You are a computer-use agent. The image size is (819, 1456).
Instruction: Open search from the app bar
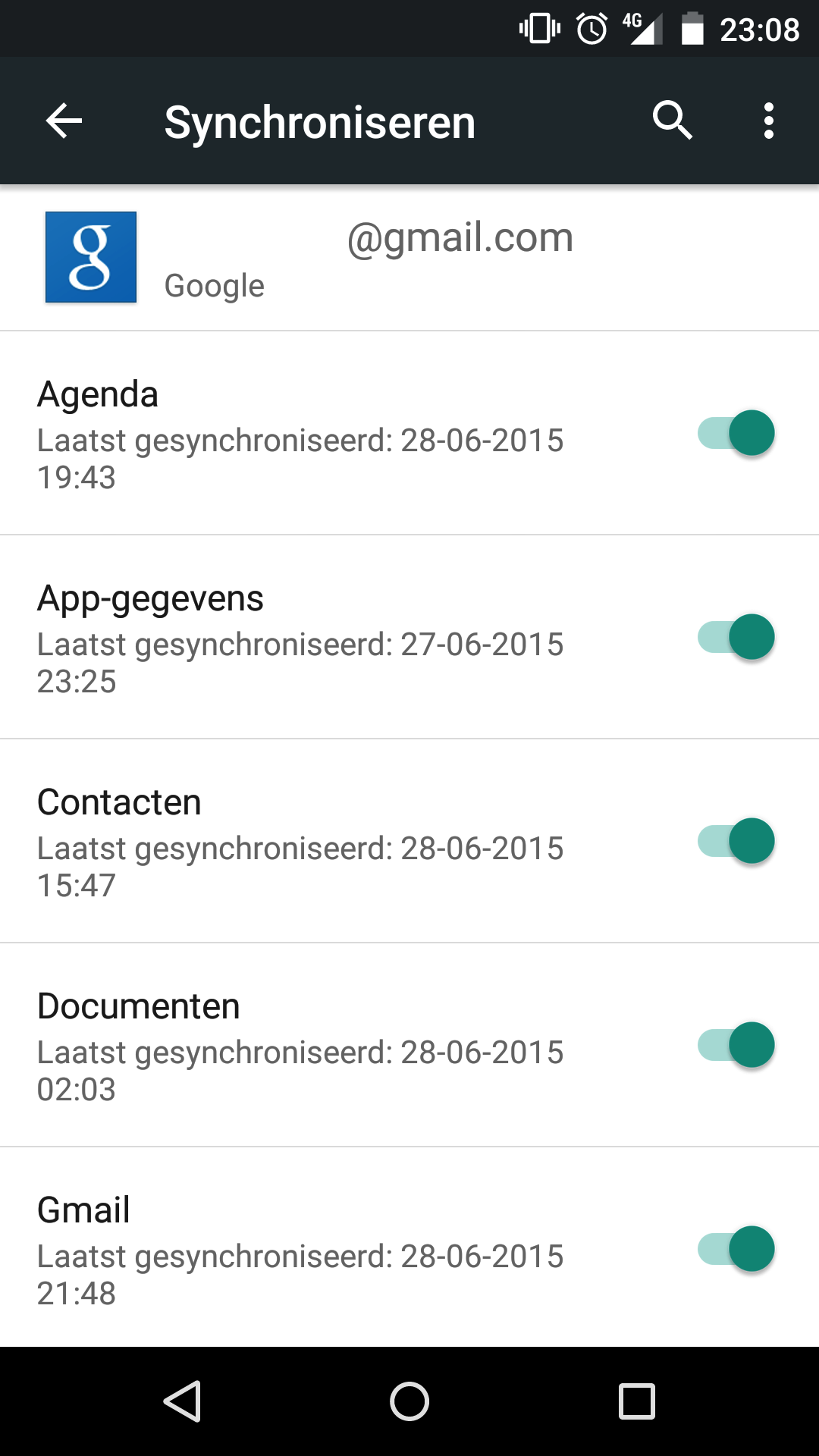pos(673,121)
